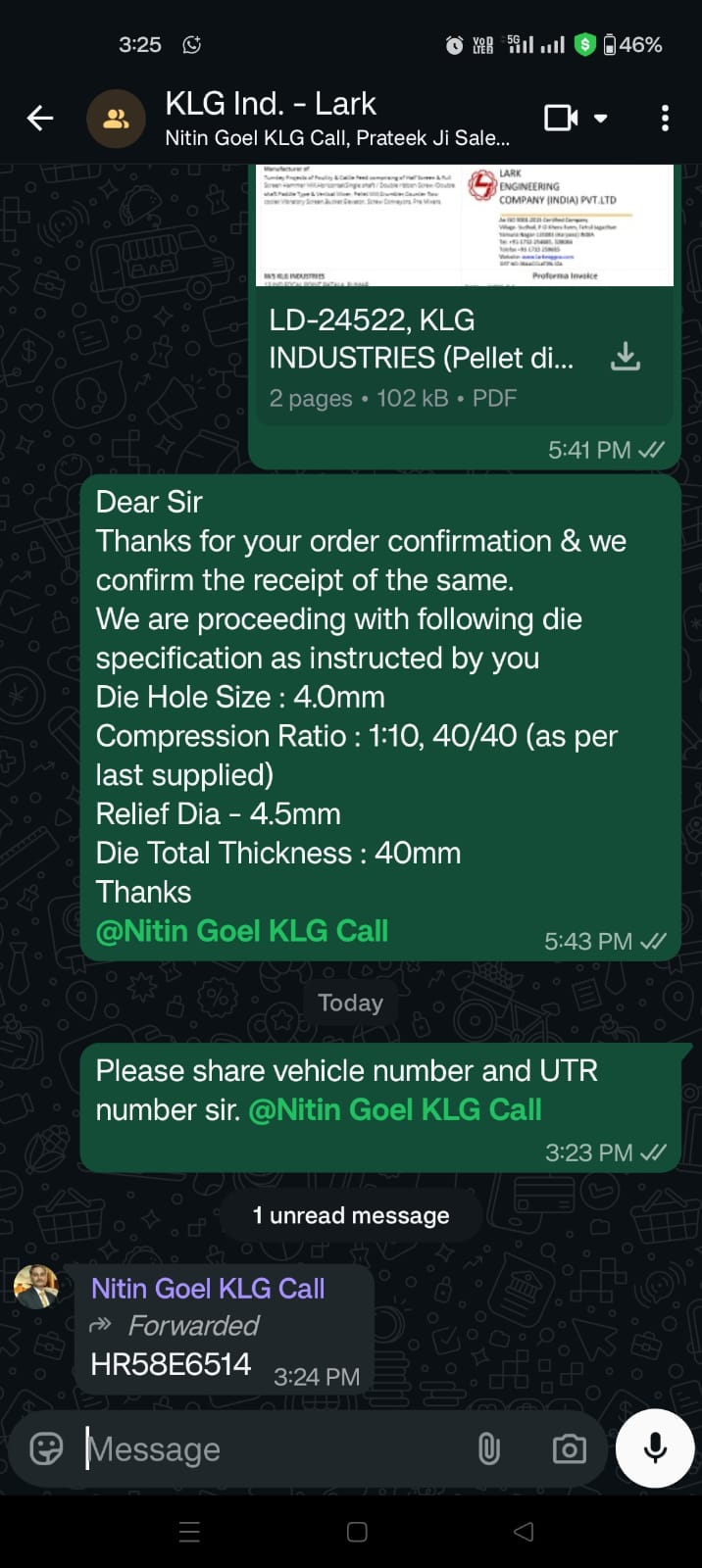The height and width of the screenshot is (1568, 702).
Task: Record a voice message with microphone
Action: click(655, 1448)
